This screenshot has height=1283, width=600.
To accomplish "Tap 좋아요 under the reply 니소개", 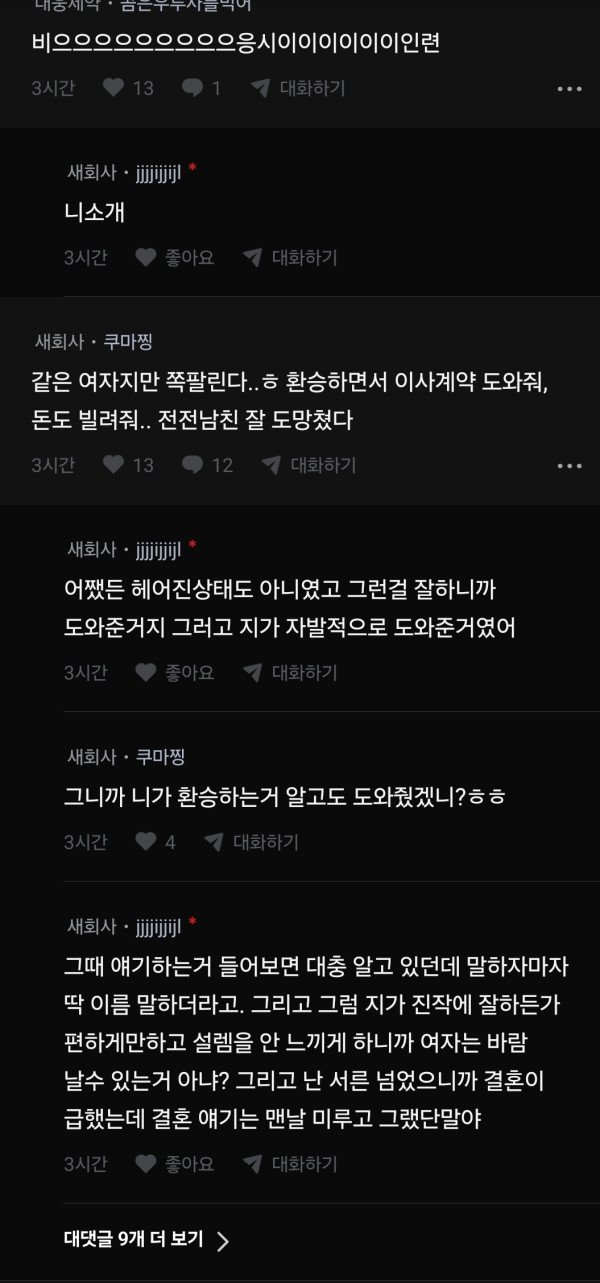I will [174, 258].
